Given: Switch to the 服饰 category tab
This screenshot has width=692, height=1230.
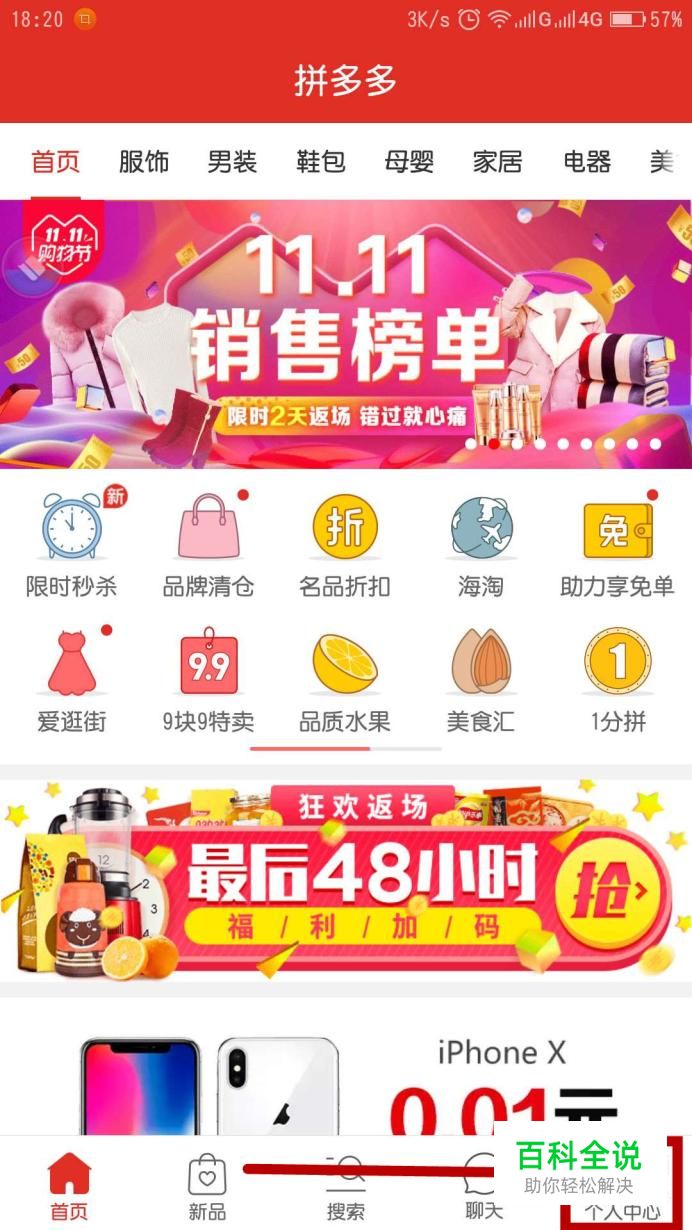Looking at the screenshot, I should [144, 162].
